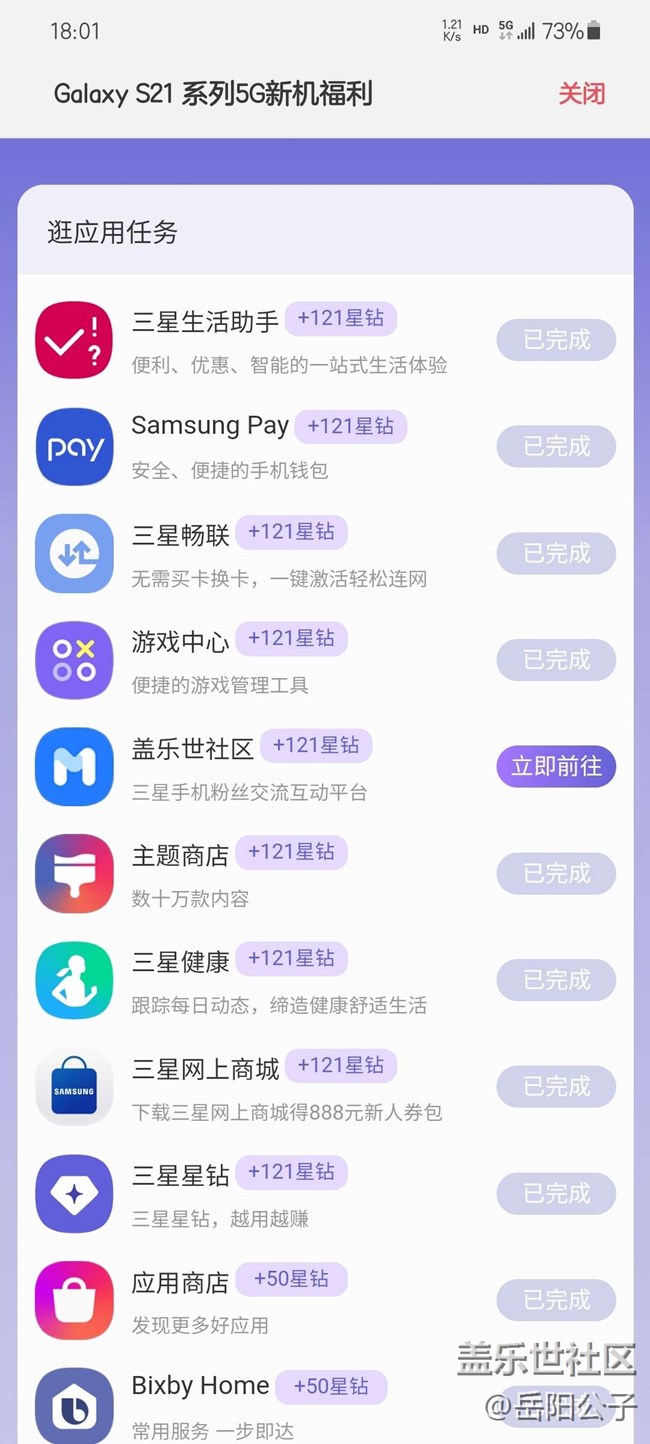Tap 已完成 button for 三星星钻

[x=556, y=1193]
